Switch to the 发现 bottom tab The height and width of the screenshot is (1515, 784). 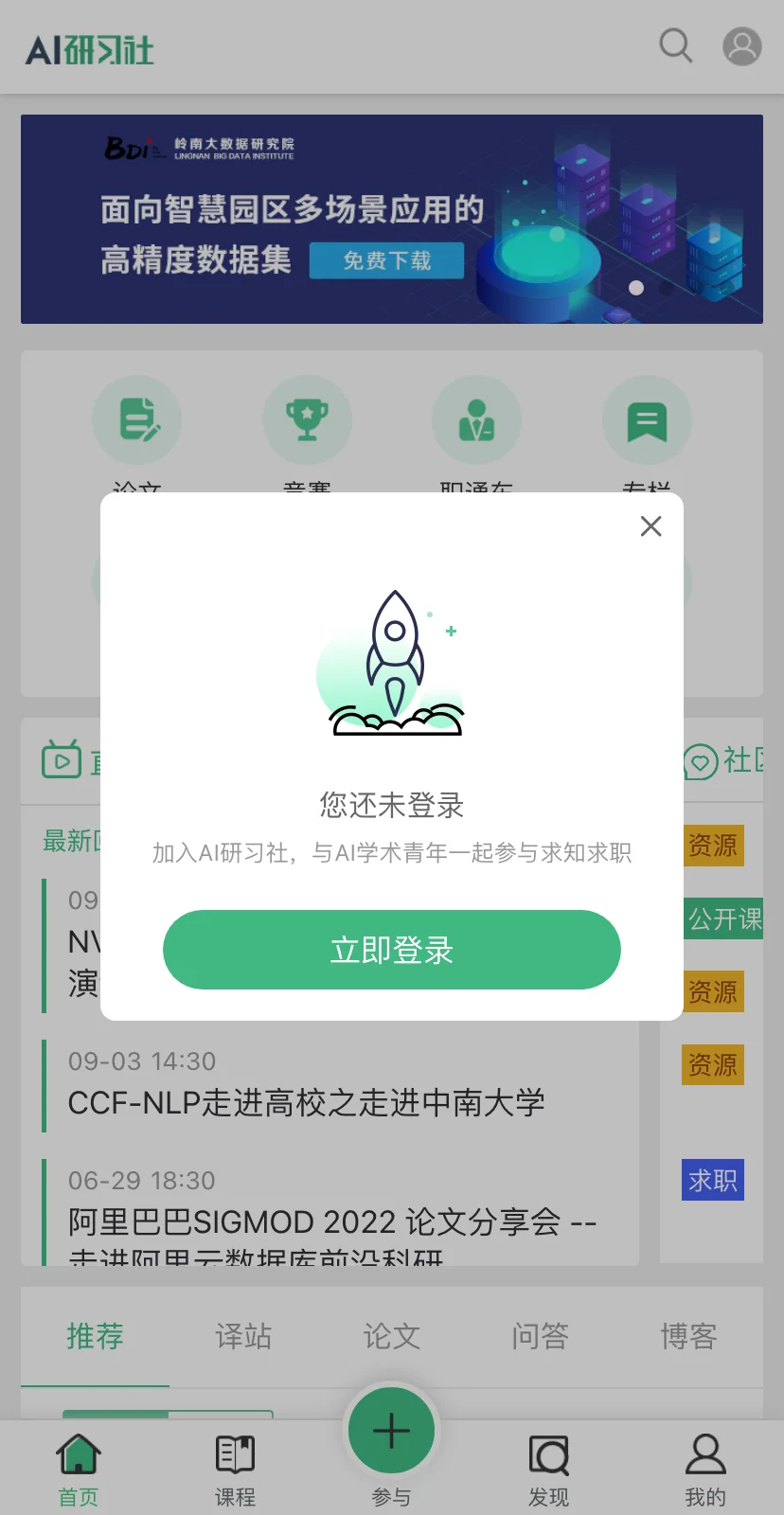tap(548, 1469)
